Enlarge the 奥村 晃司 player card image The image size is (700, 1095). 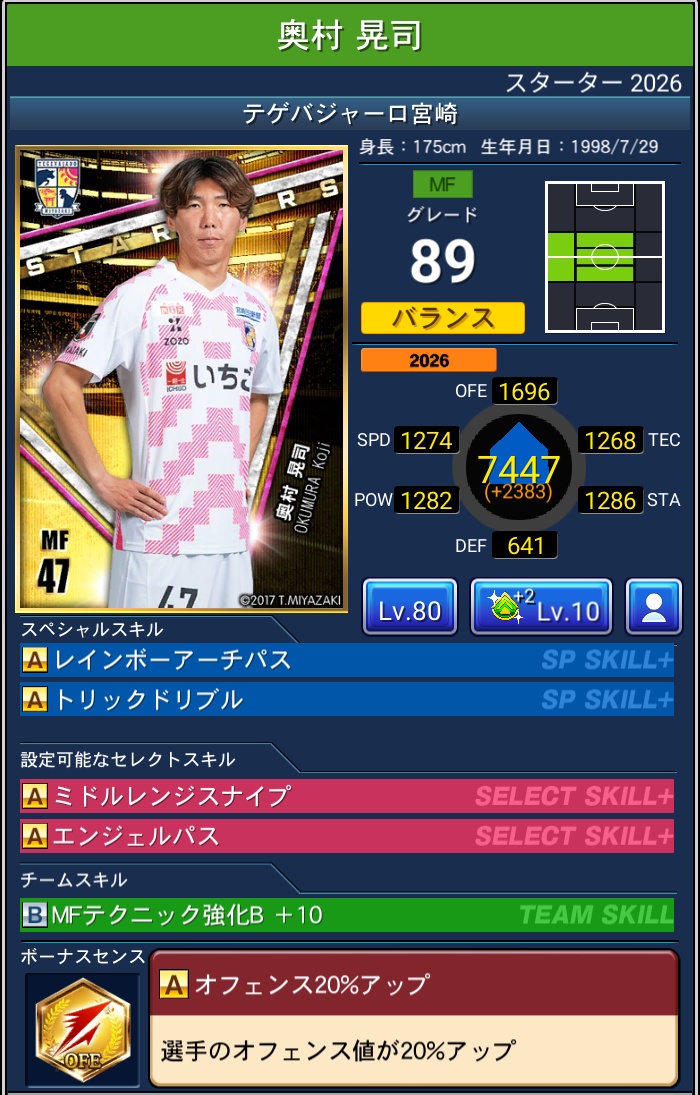click(181, 379)
